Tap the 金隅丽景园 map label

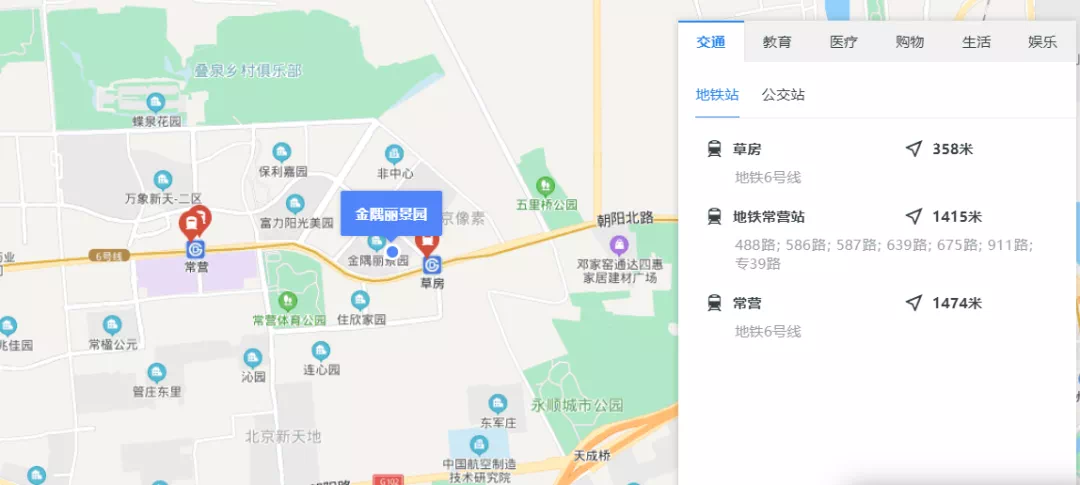click(391, 214)
